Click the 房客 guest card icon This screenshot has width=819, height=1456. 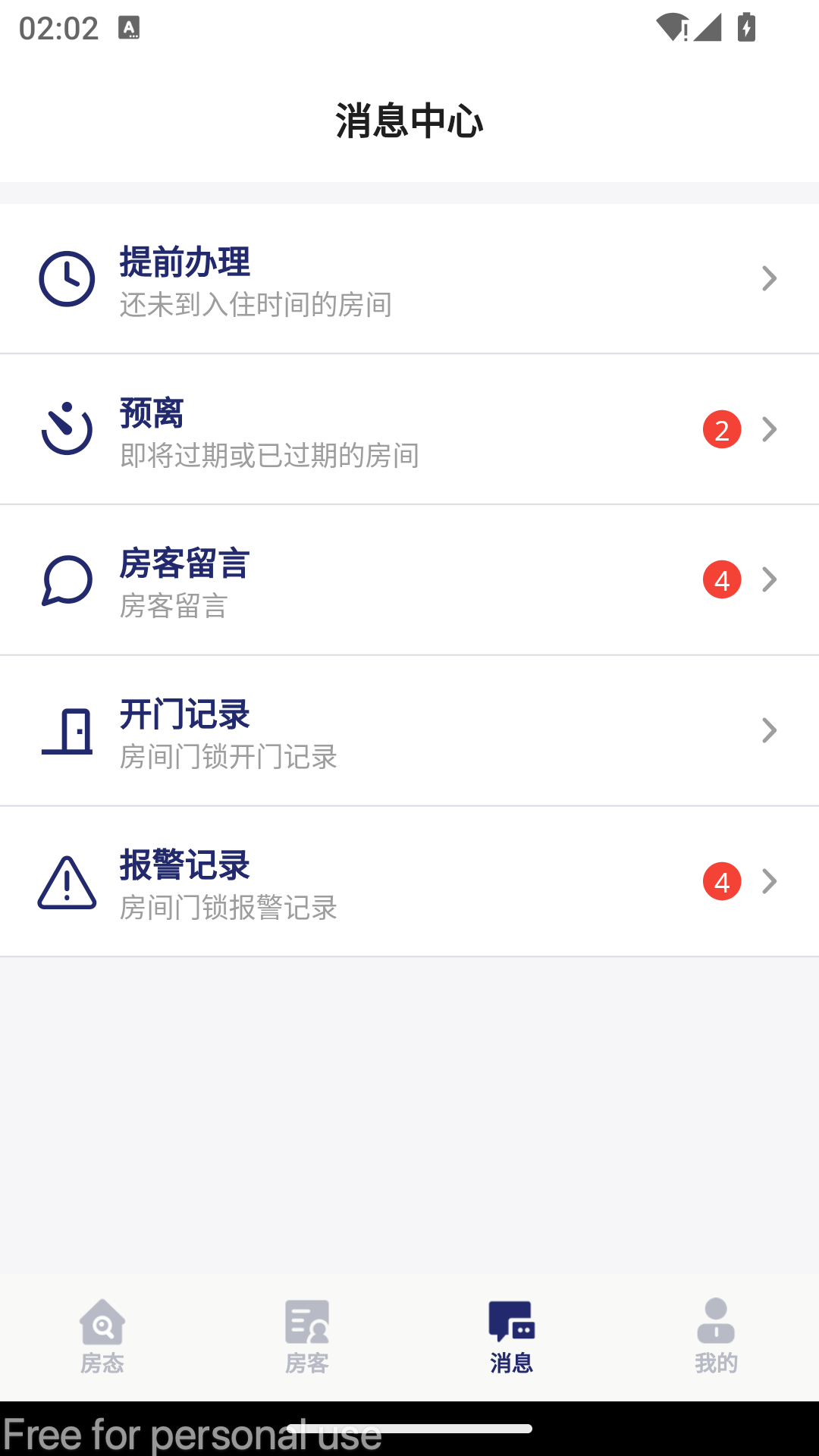click(307, 1321)
